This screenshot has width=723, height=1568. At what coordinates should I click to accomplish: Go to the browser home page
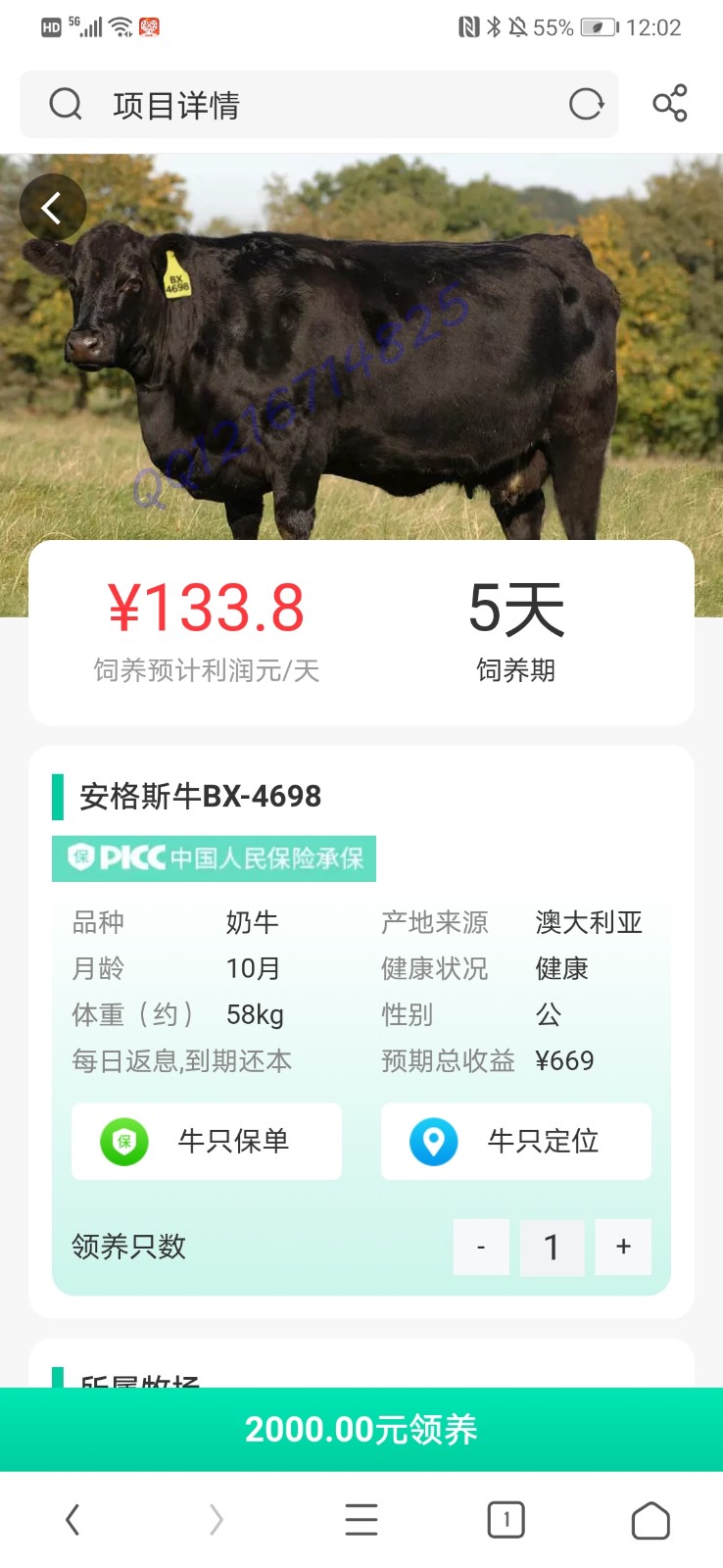651,1521
